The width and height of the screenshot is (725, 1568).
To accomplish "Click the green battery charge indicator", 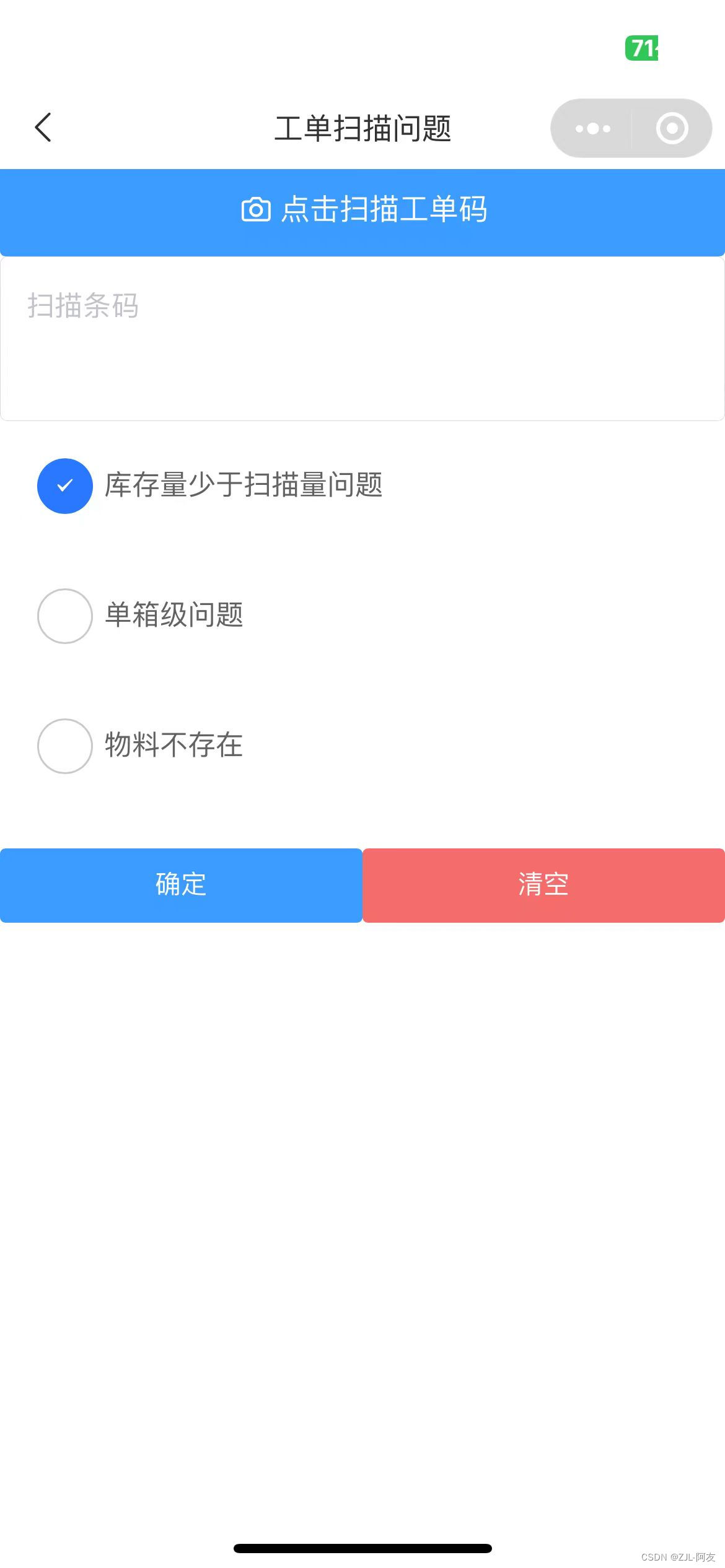I will pyautogui.click(x=641, y=50).
